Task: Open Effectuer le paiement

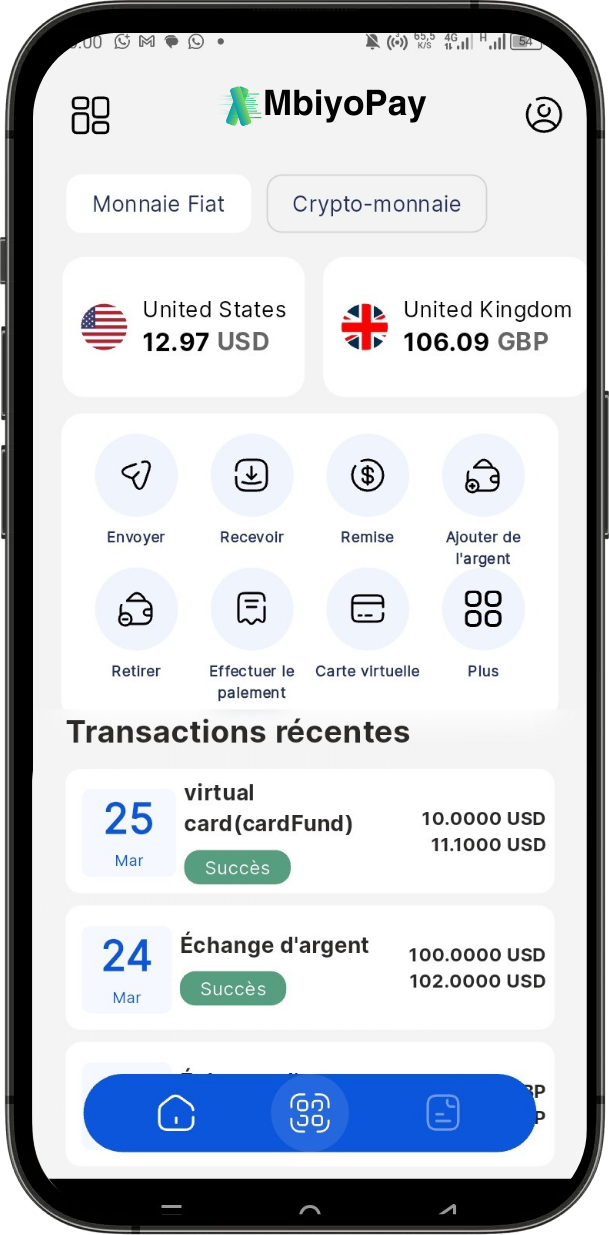Action: coord(252,610)
